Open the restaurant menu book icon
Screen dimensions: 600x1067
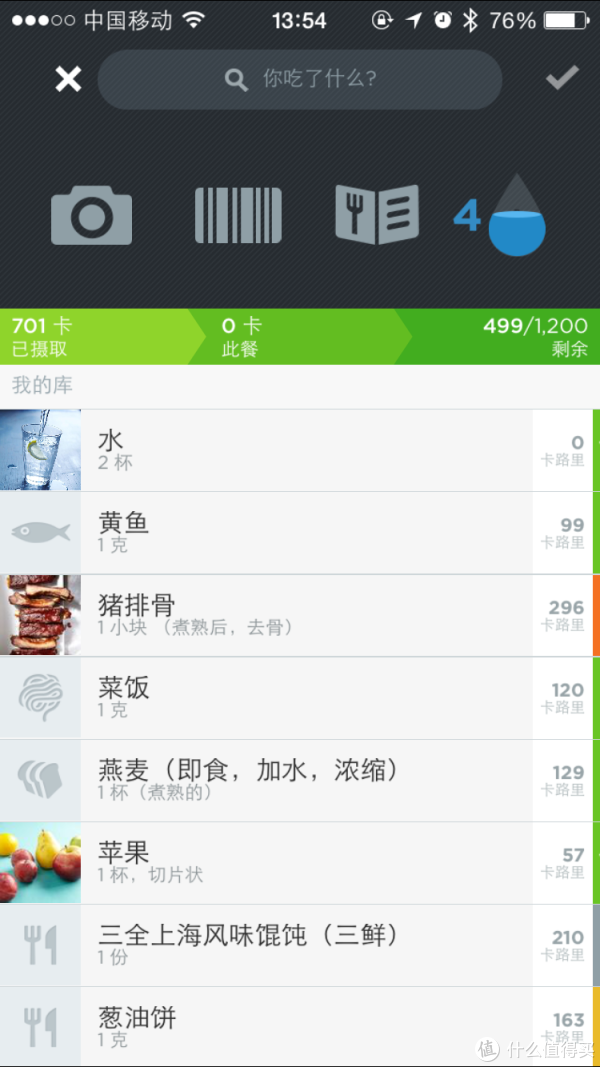point(377,215)
